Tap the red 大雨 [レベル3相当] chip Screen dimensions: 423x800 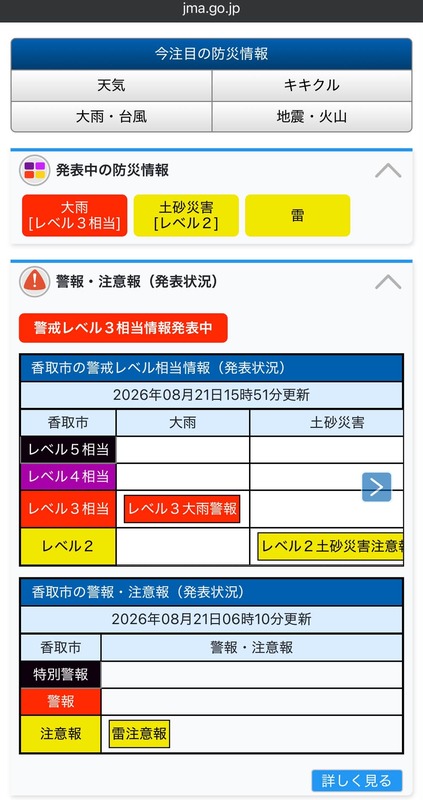tap(74, 215)
